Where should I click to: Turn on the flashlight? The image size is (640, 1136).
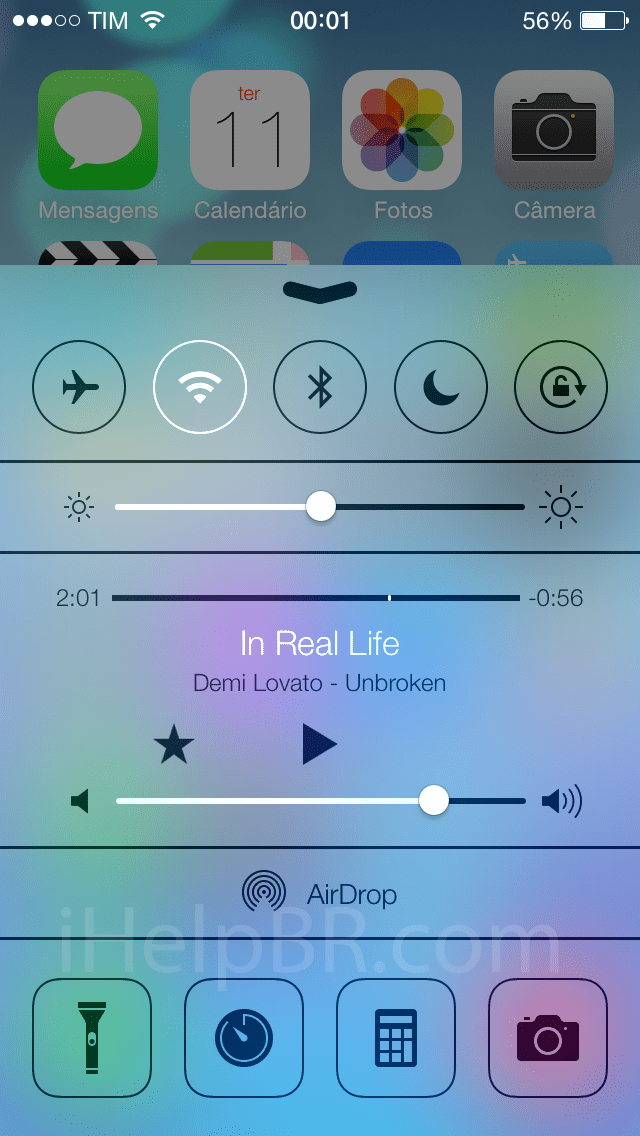click(x=92, y=1038)
